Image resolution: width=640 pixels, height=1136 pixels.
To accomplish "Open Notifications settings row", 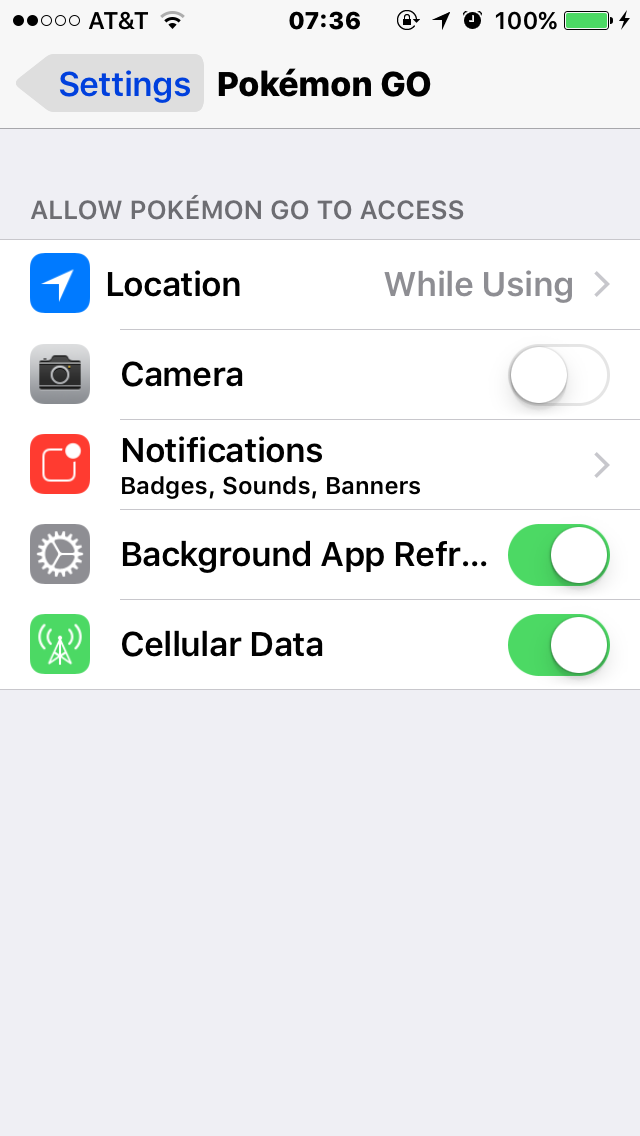I will click(x=320, y=464).
